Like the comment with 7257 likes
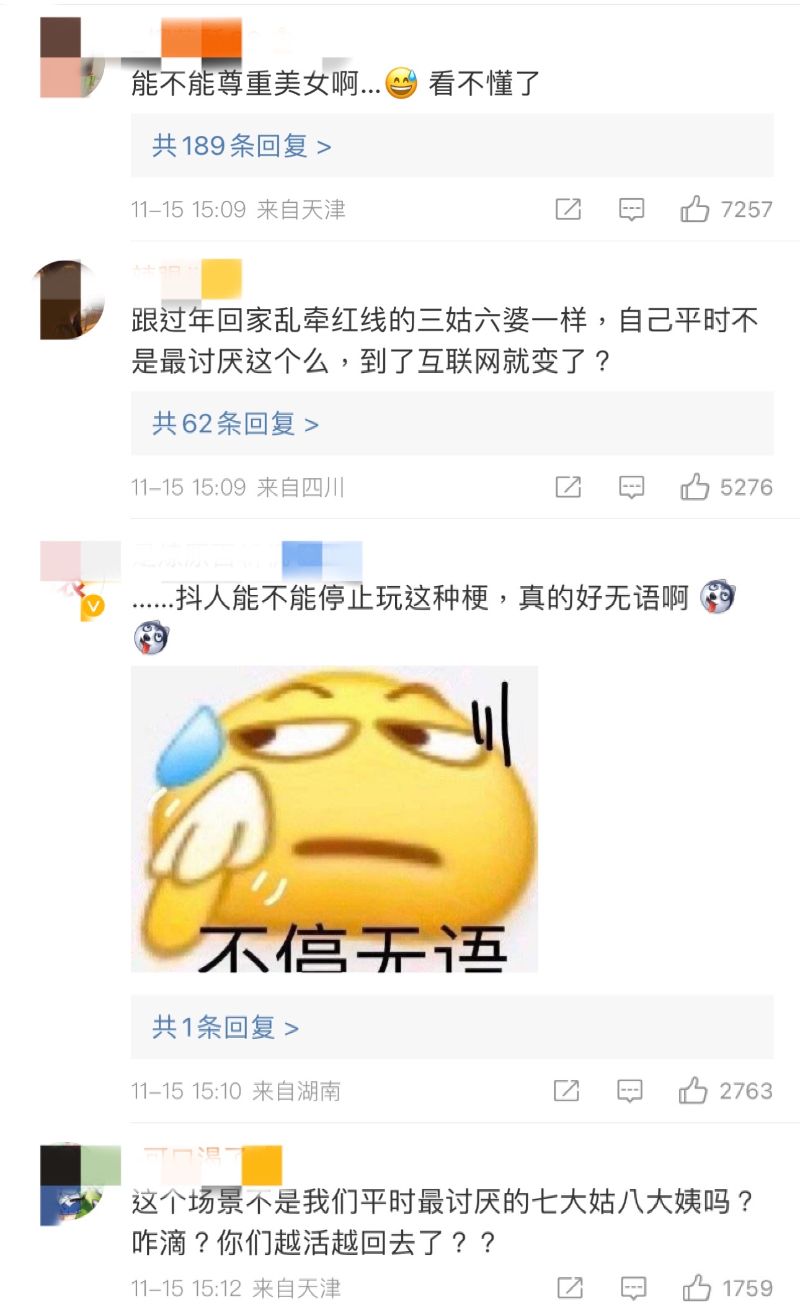This screenshot has width=800, height=1307. point(695,209)
